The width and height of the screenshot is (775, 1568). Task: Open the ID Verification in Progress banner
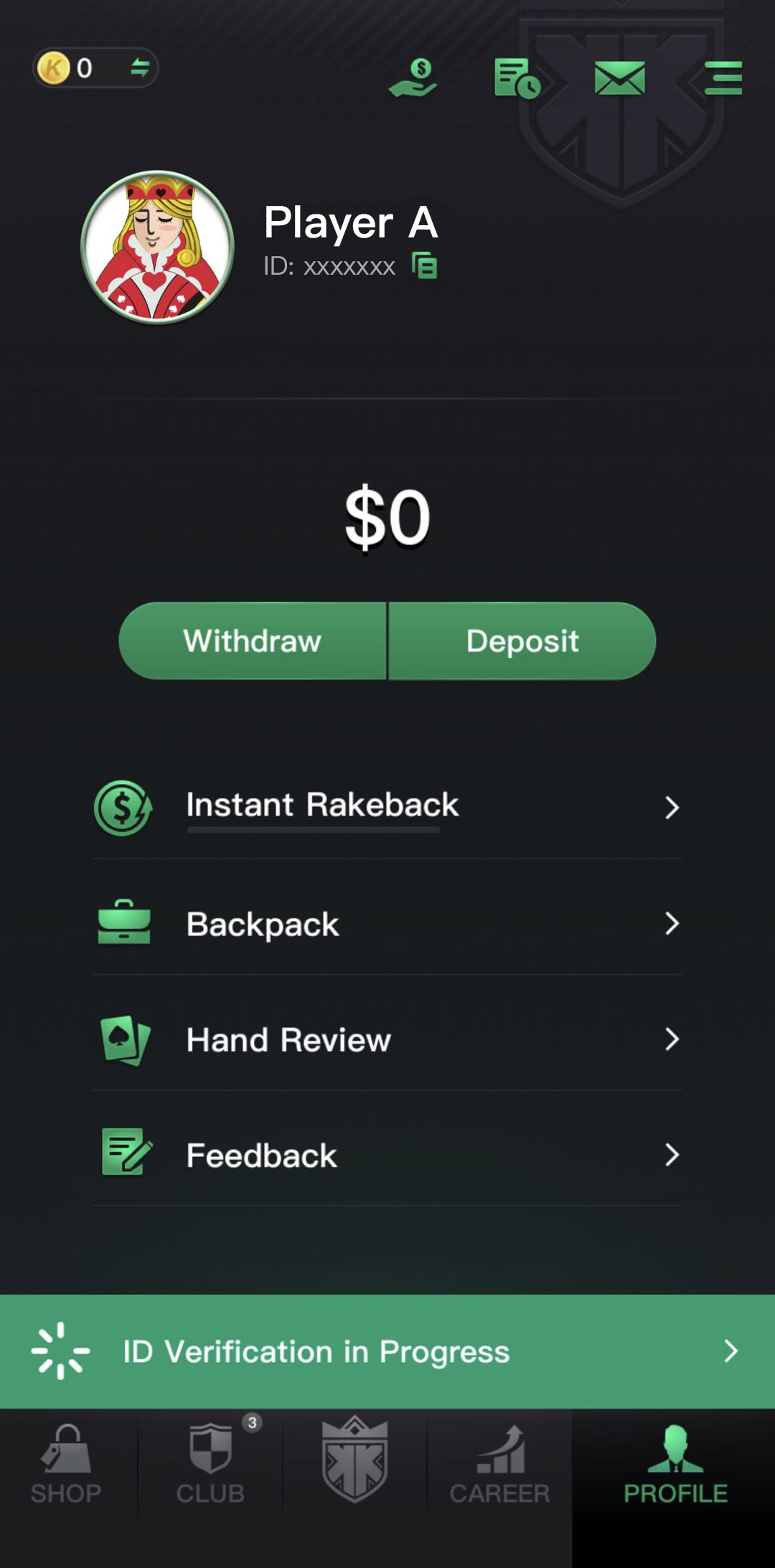coord(387,1351)
